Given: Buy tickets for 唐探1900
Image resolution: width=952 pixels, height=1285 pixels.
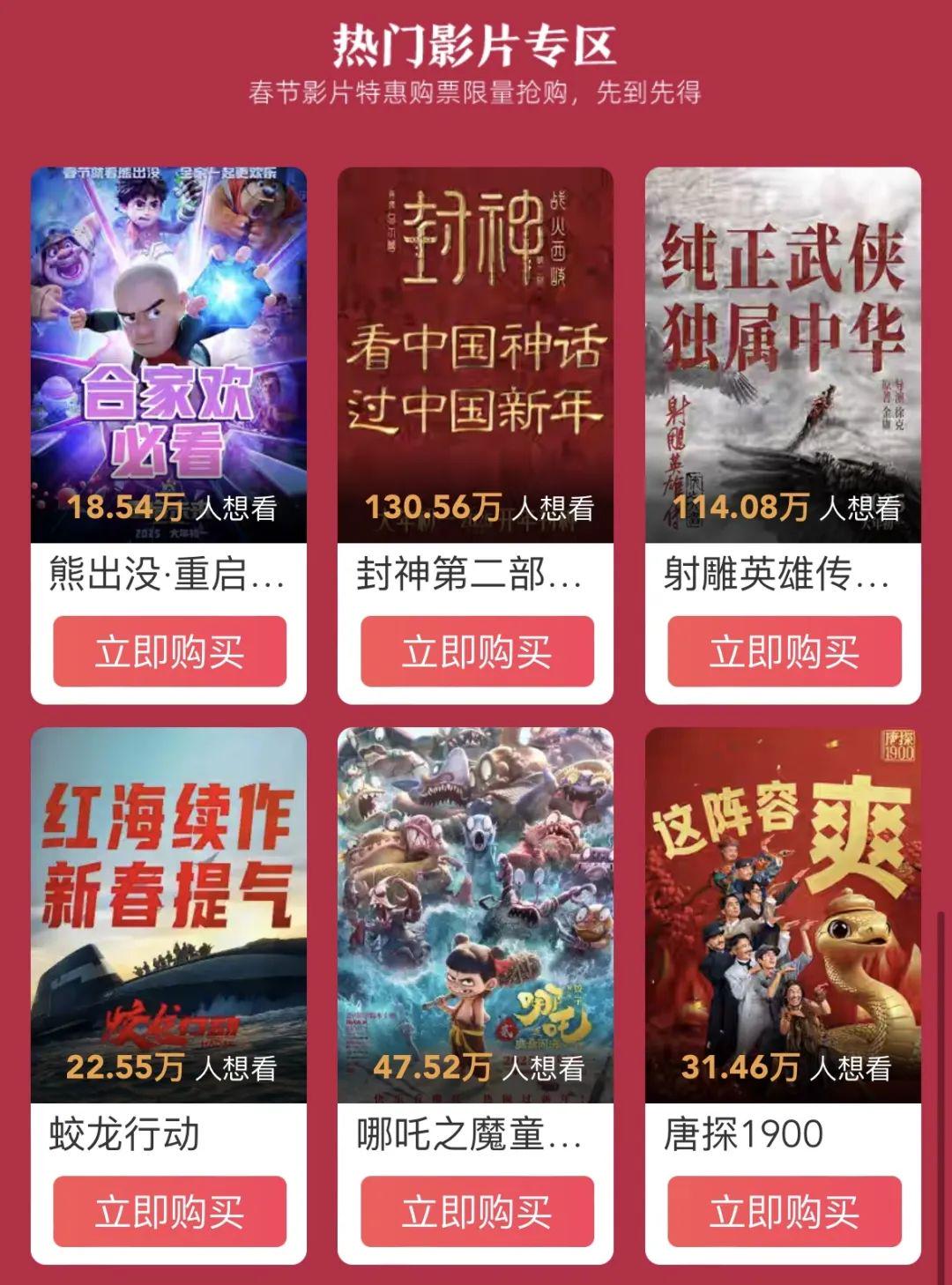Looking at the screenshot, I should coord(784,1212).
